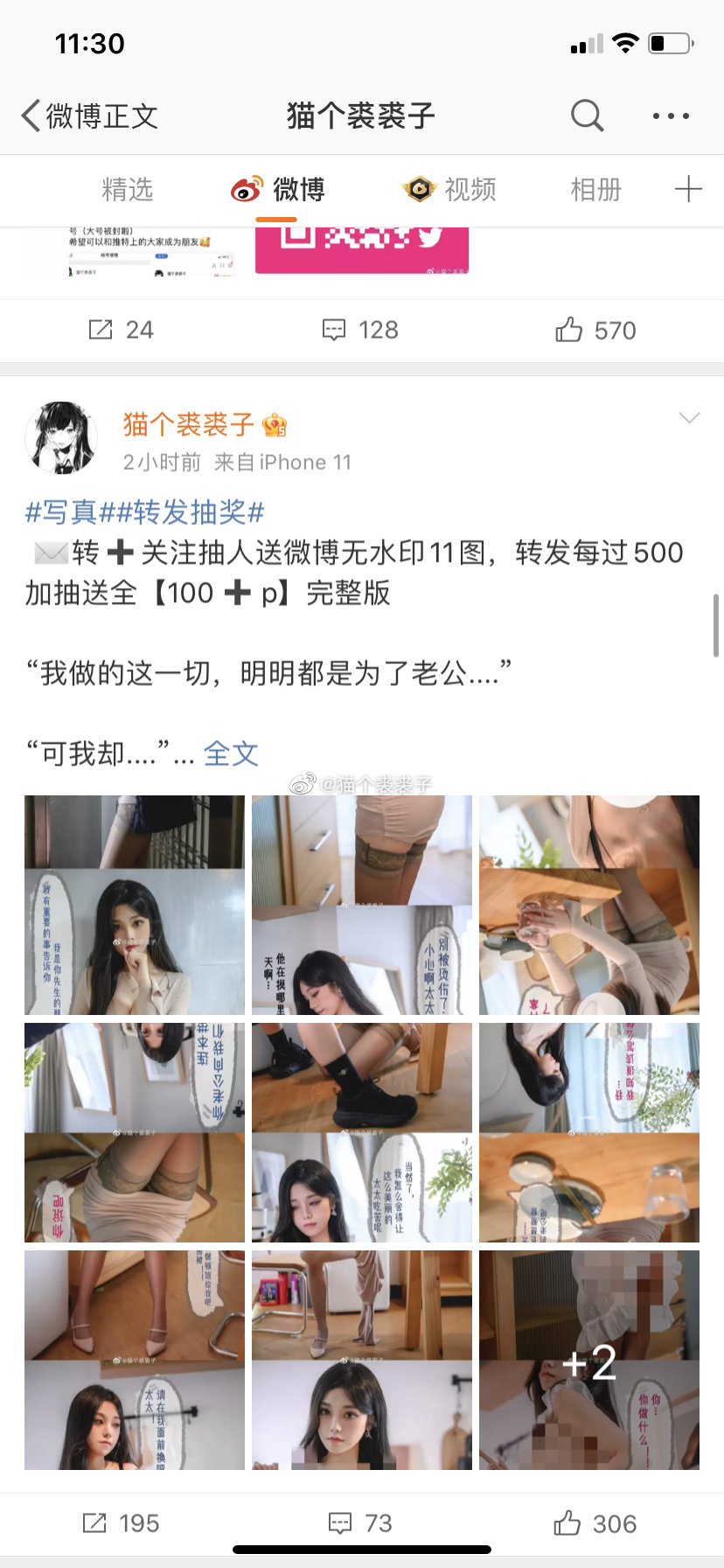Select the 微博 tab

coord(278,189)
